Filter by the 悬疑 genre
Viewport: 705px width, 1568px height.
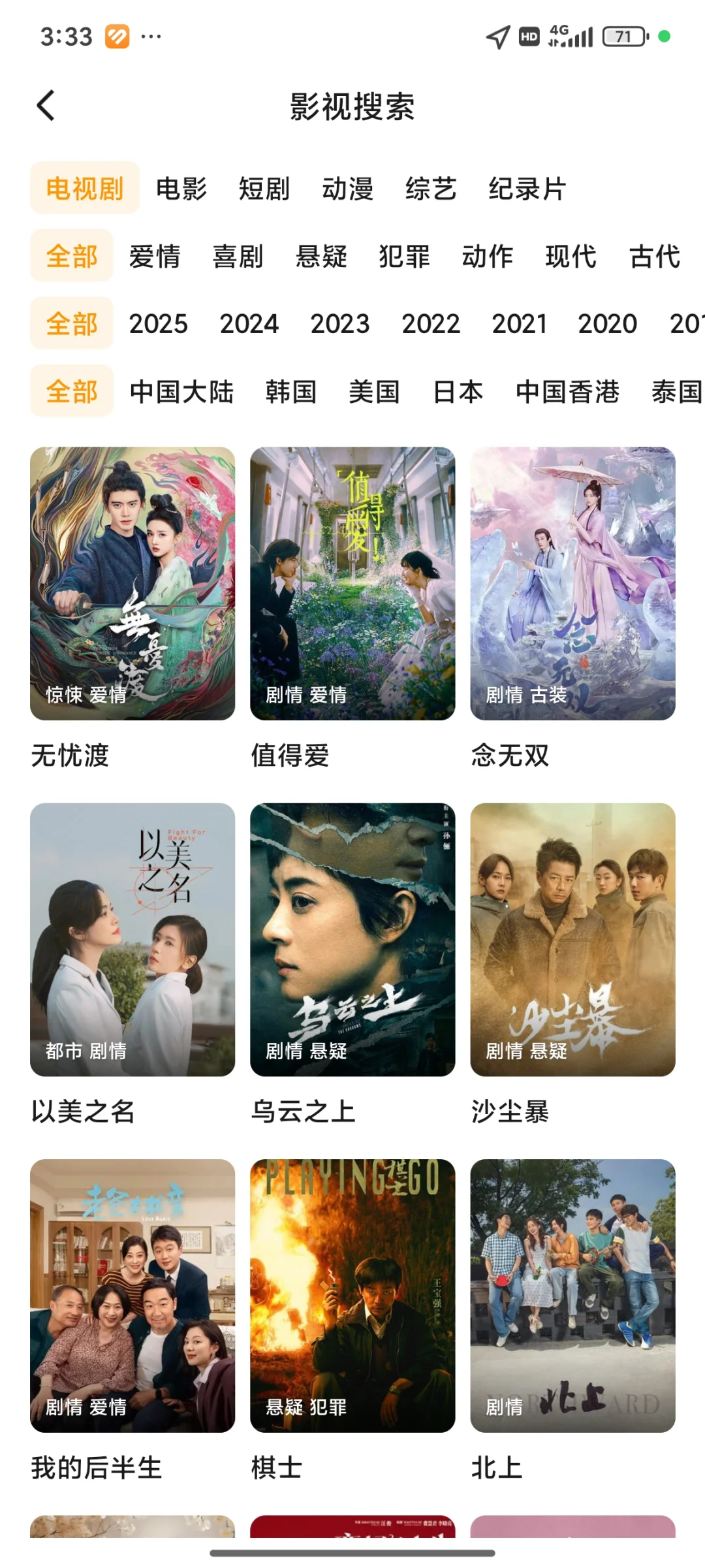[321, 256]
